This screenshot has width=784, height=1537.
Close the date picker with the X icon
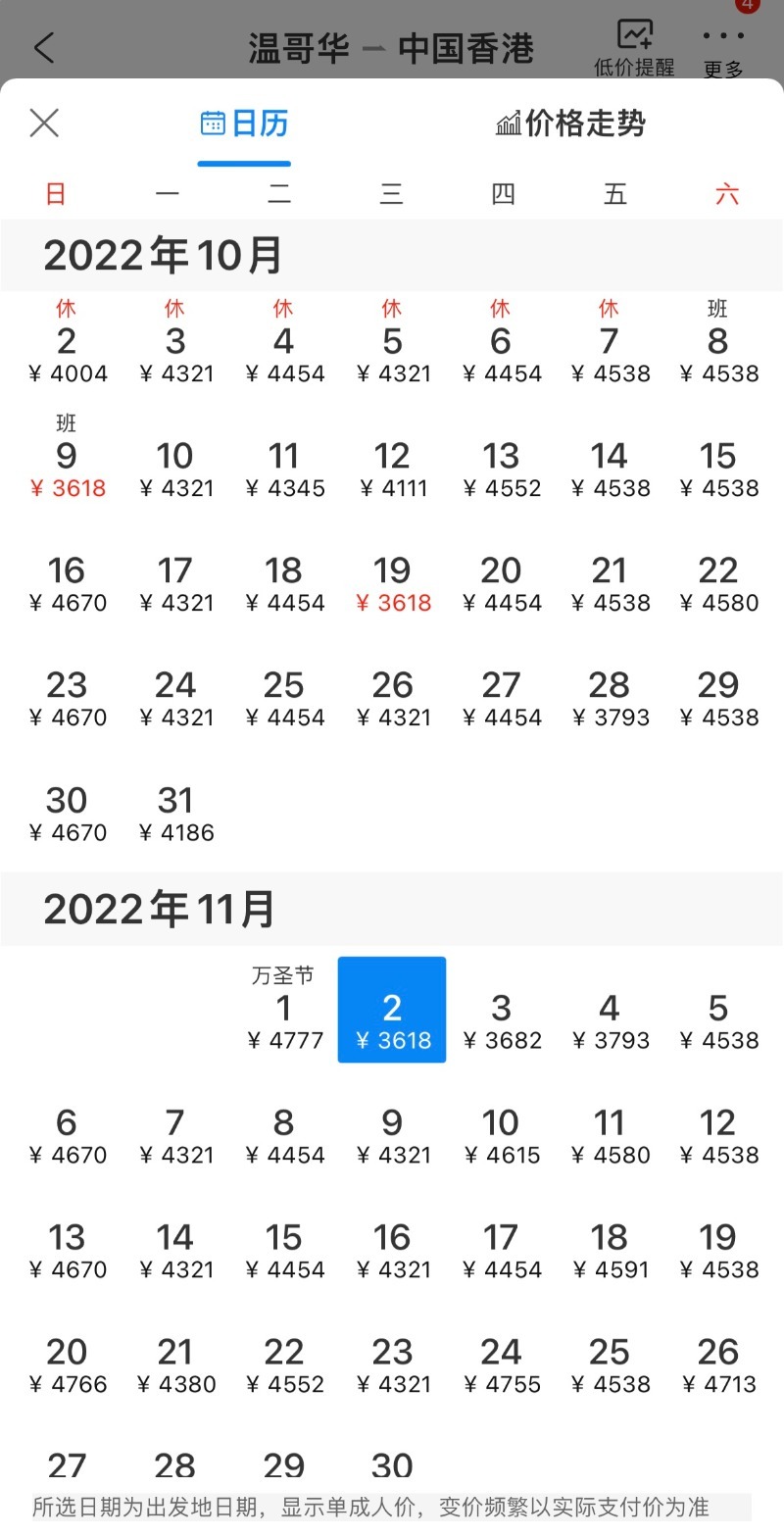click(44, 124)
